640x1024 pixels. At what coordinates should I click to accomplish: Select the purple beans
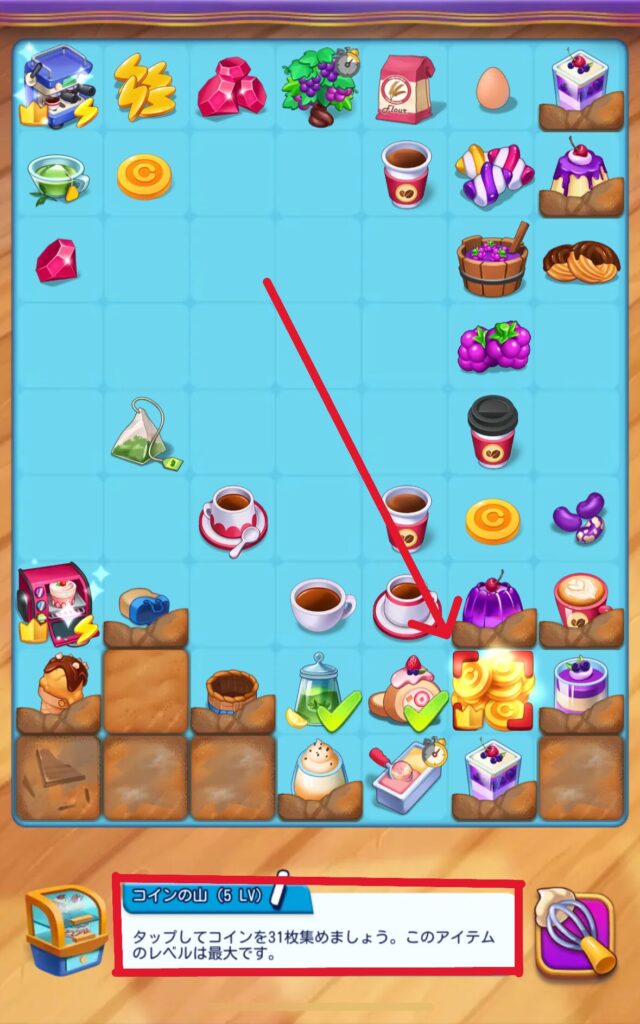[x=578, y=517]
